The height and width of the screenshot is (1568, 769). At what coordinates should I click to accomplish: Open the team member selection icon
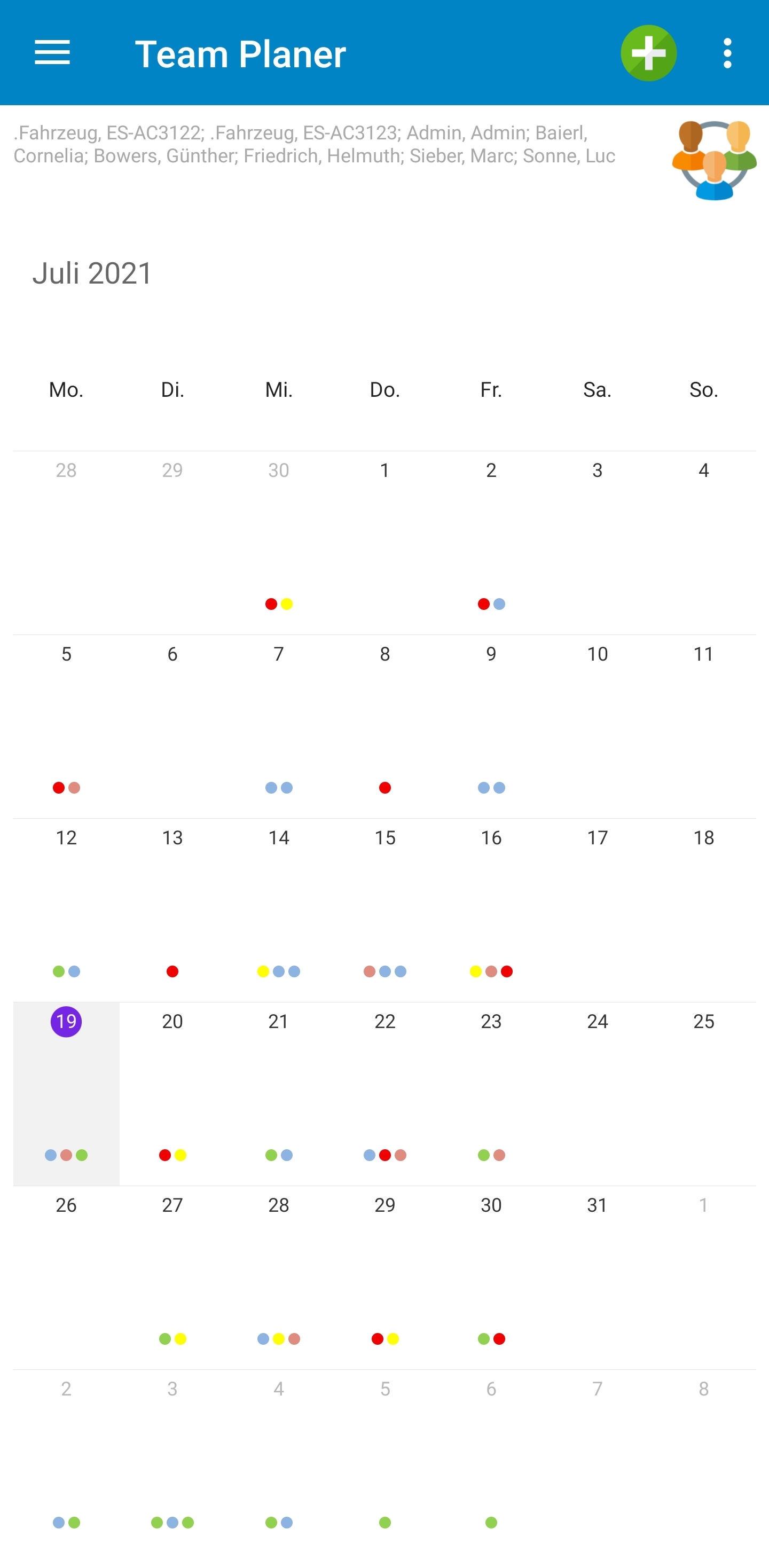tap(713, 160)
